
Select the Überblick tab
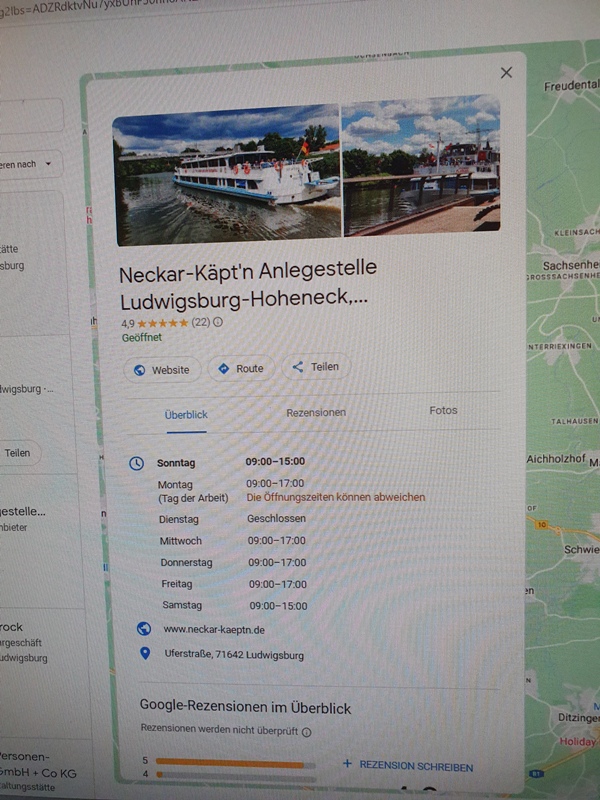tap(186, 414)
